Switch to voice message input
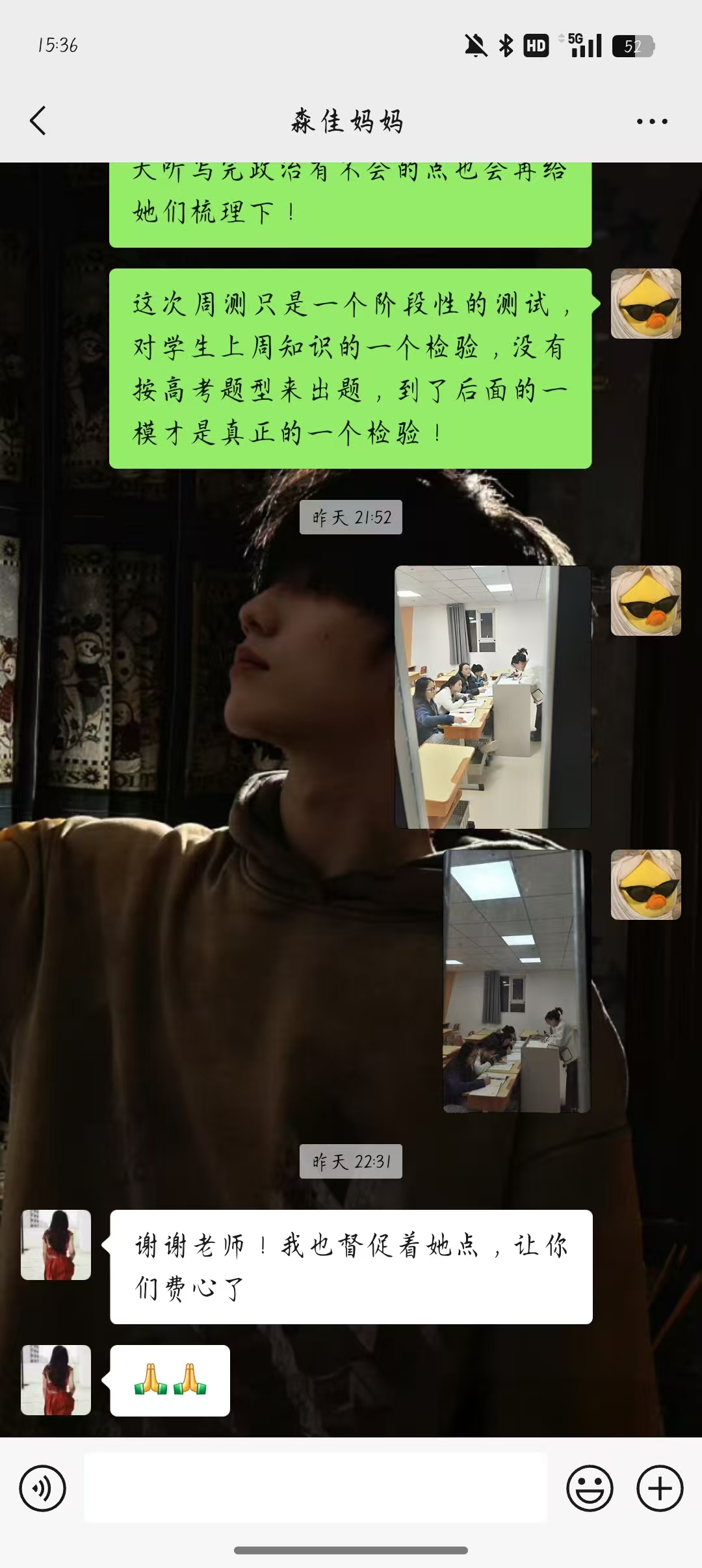The height and width of the screenshot is (1568, 702). coord(42,1488)
